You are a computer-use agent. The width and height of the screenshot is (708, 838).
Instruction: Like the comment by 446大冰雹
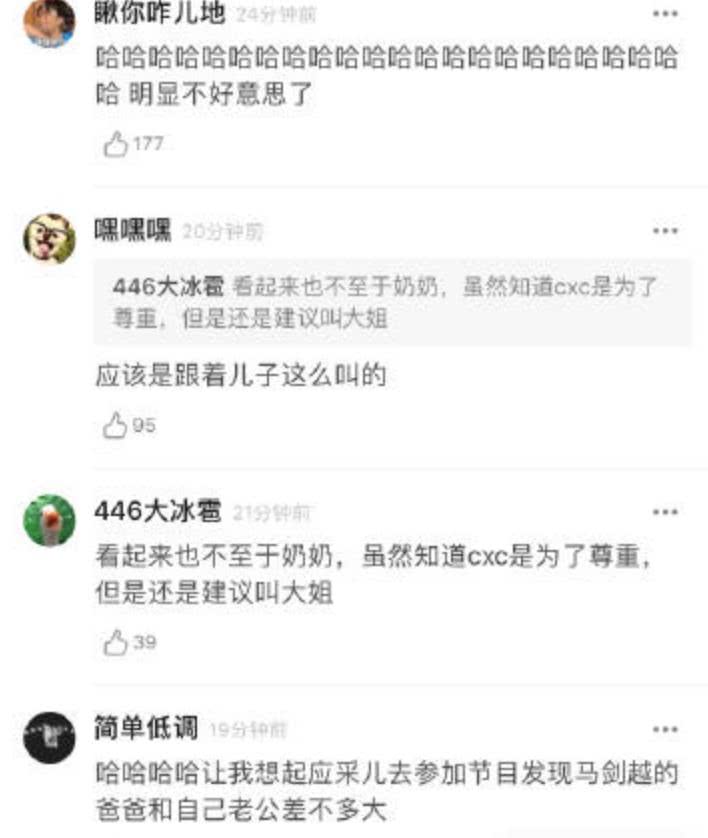117,641
